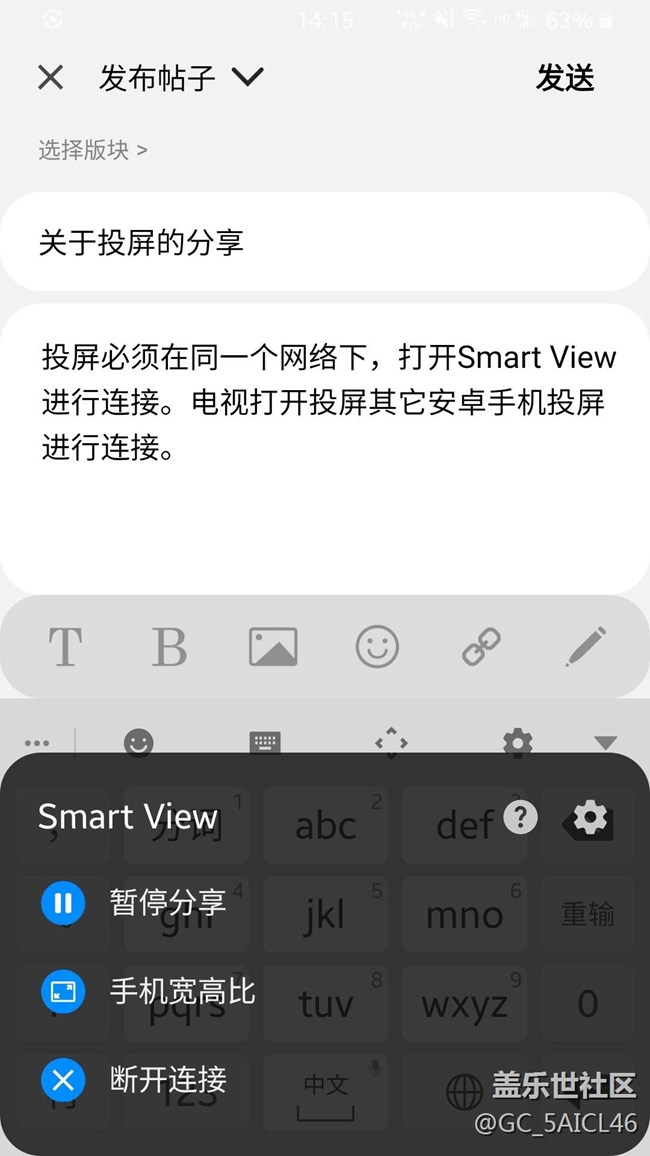Open the pencil drawing tool
Viewport: 650px width, 1156px height.
click(x=587, y=646)
